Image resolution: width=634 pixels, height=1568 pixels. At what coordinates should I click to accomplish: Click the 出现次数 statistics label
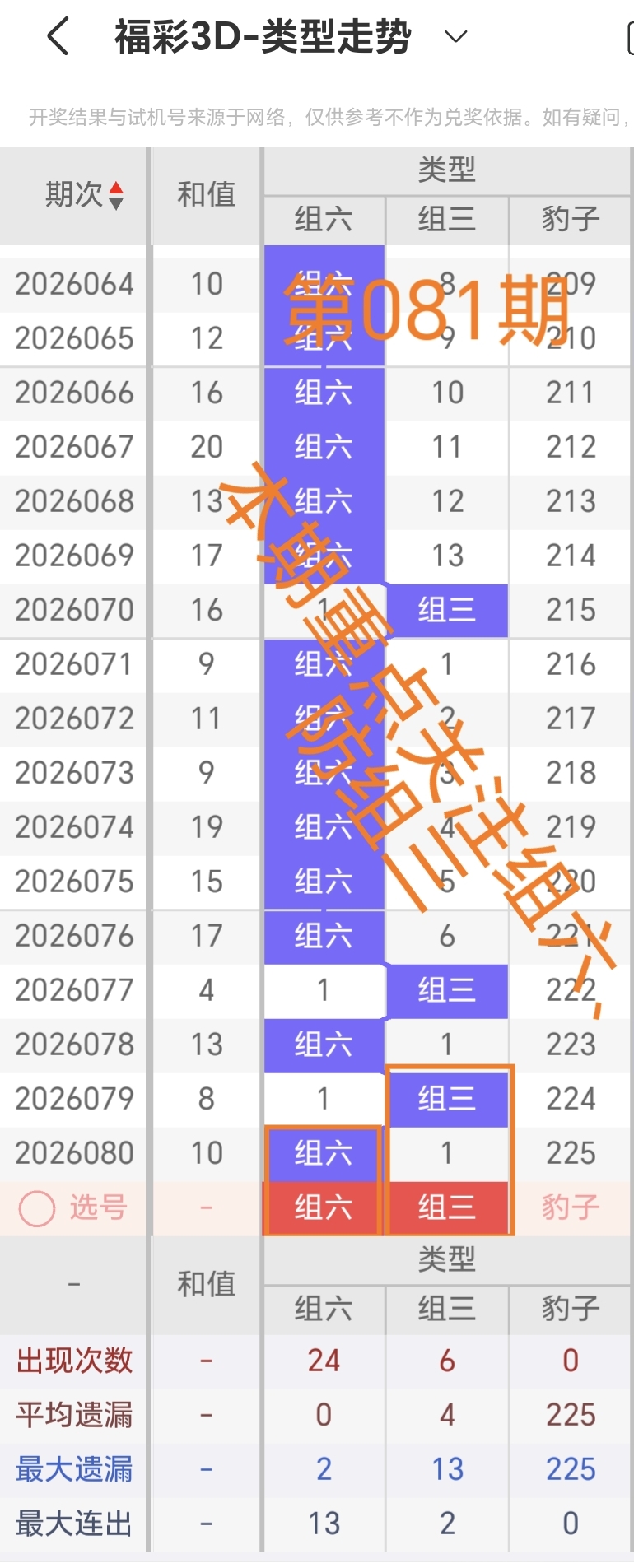(74, 1361)
